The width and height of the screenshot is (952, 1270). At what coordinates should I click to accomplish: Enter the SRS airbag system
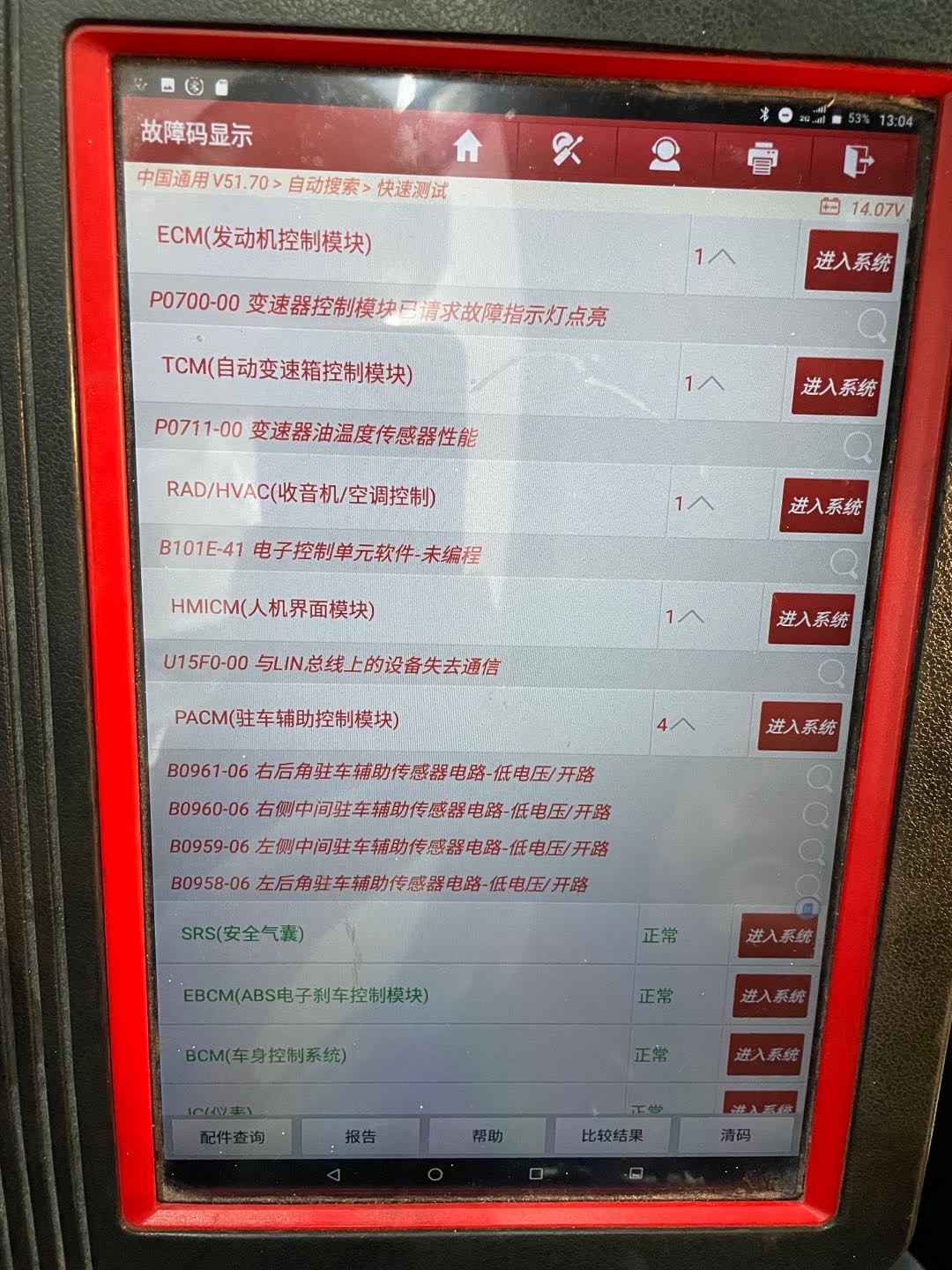coord(777,936)
